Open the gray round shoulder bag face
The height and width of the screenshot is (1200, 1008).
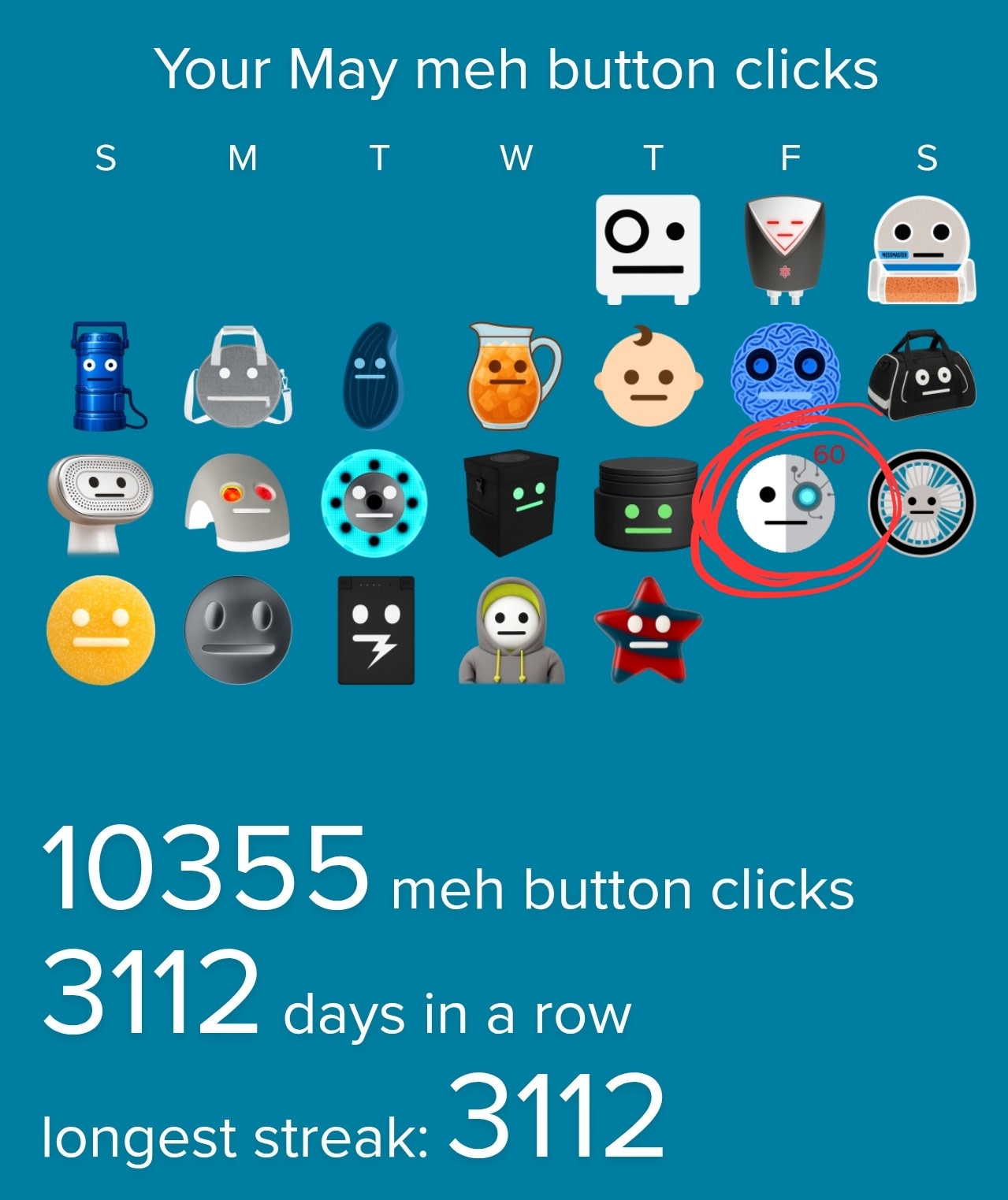pos(239,377)
